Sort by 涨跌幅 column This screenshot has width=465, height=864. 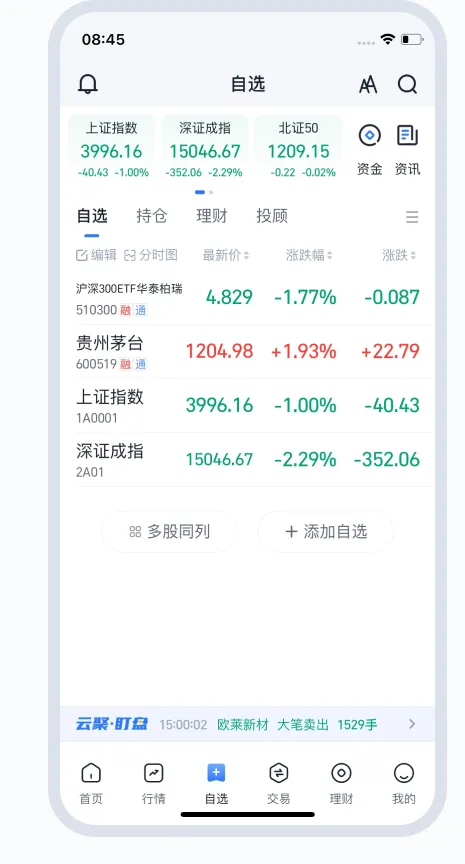pyautogui.click(x=309, y=255)
